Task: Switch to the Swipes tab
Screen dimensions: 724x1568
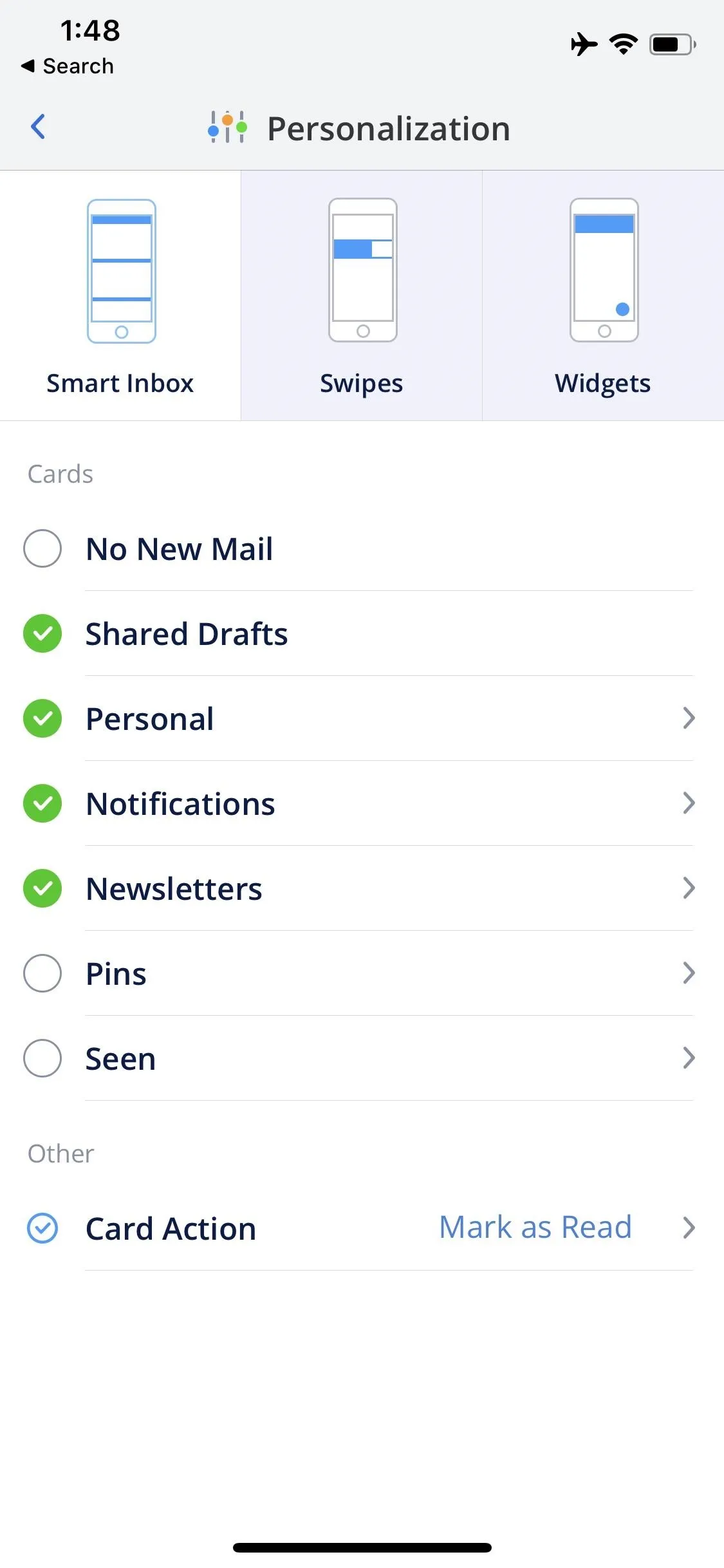Action: tap(362, 295)
